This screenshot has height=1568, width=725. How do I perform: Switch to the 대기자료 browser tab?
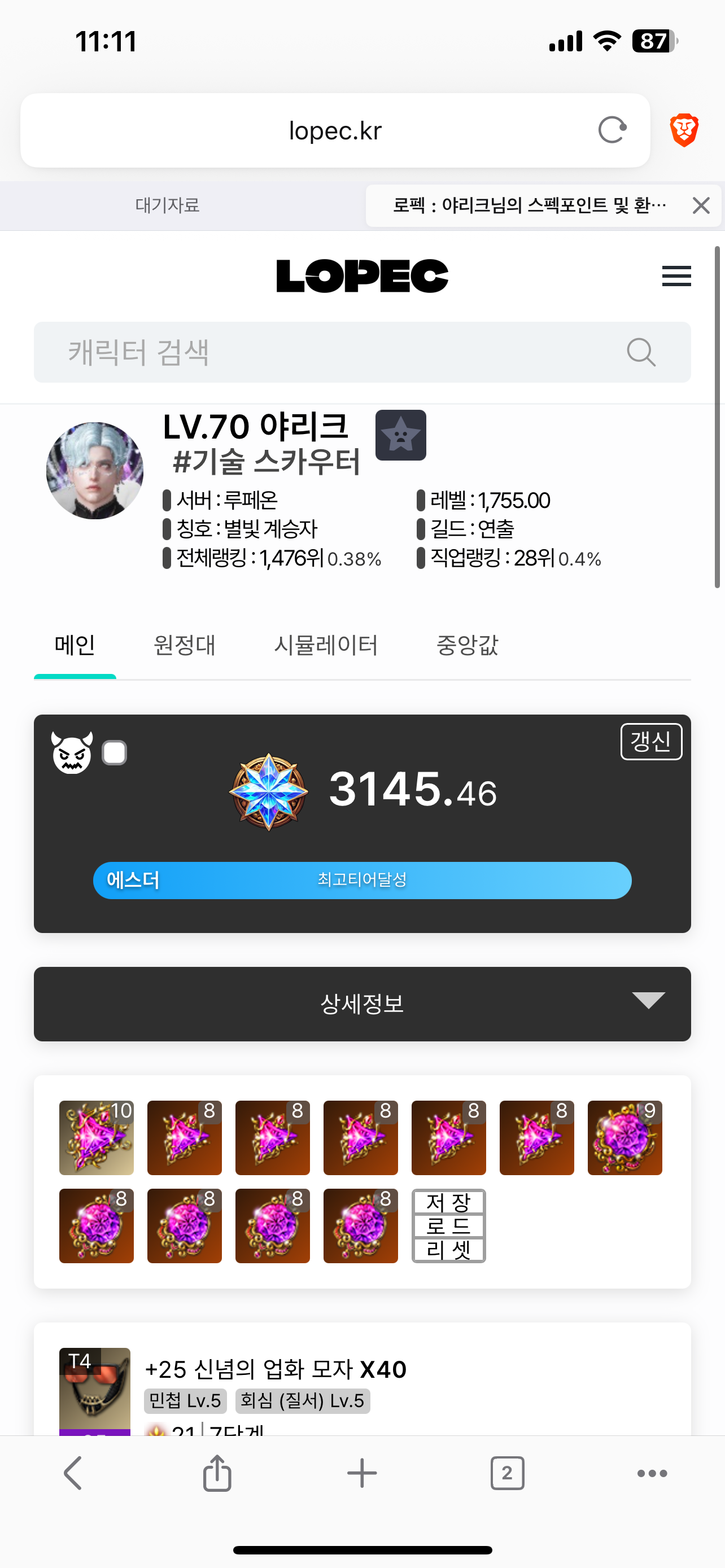[167, 206]
